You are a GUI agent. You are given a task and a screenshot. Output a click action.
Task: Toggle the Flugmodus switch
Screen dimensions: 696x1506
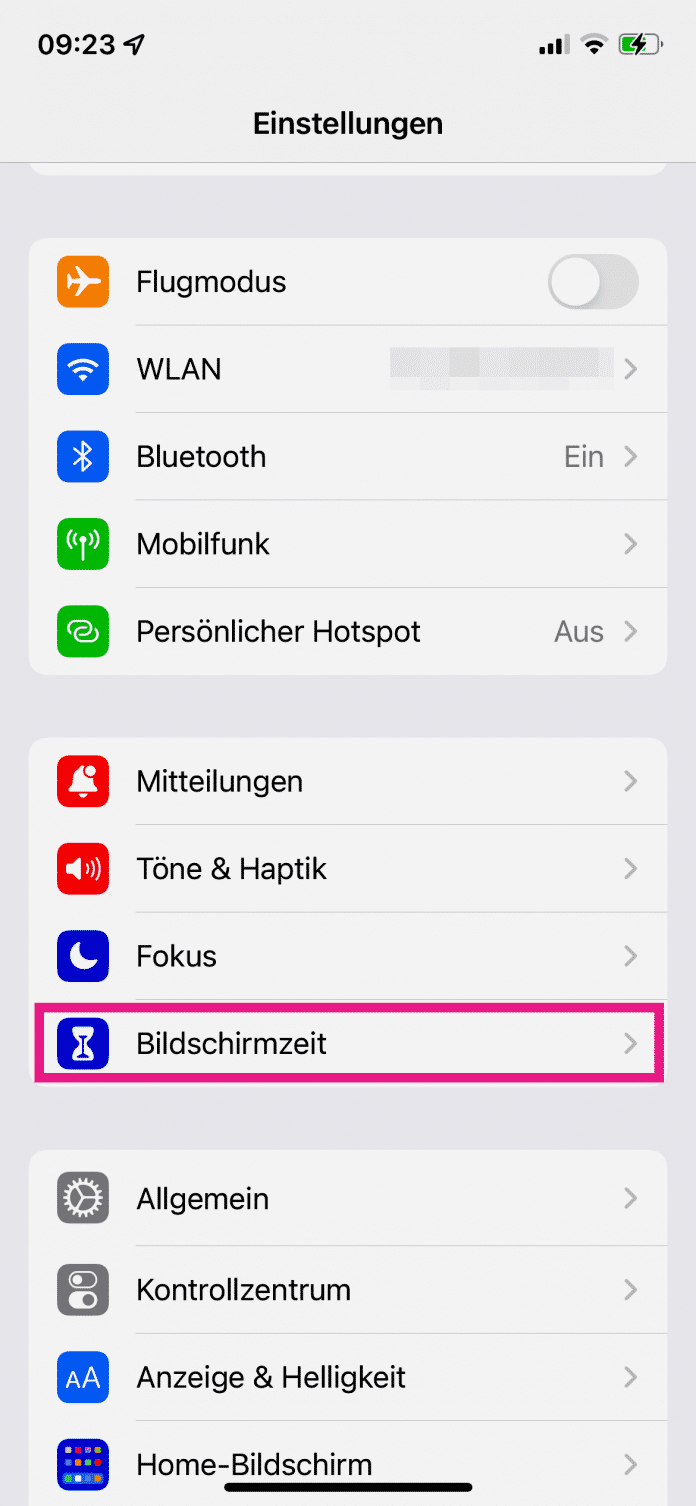click(x=593, y=282)
